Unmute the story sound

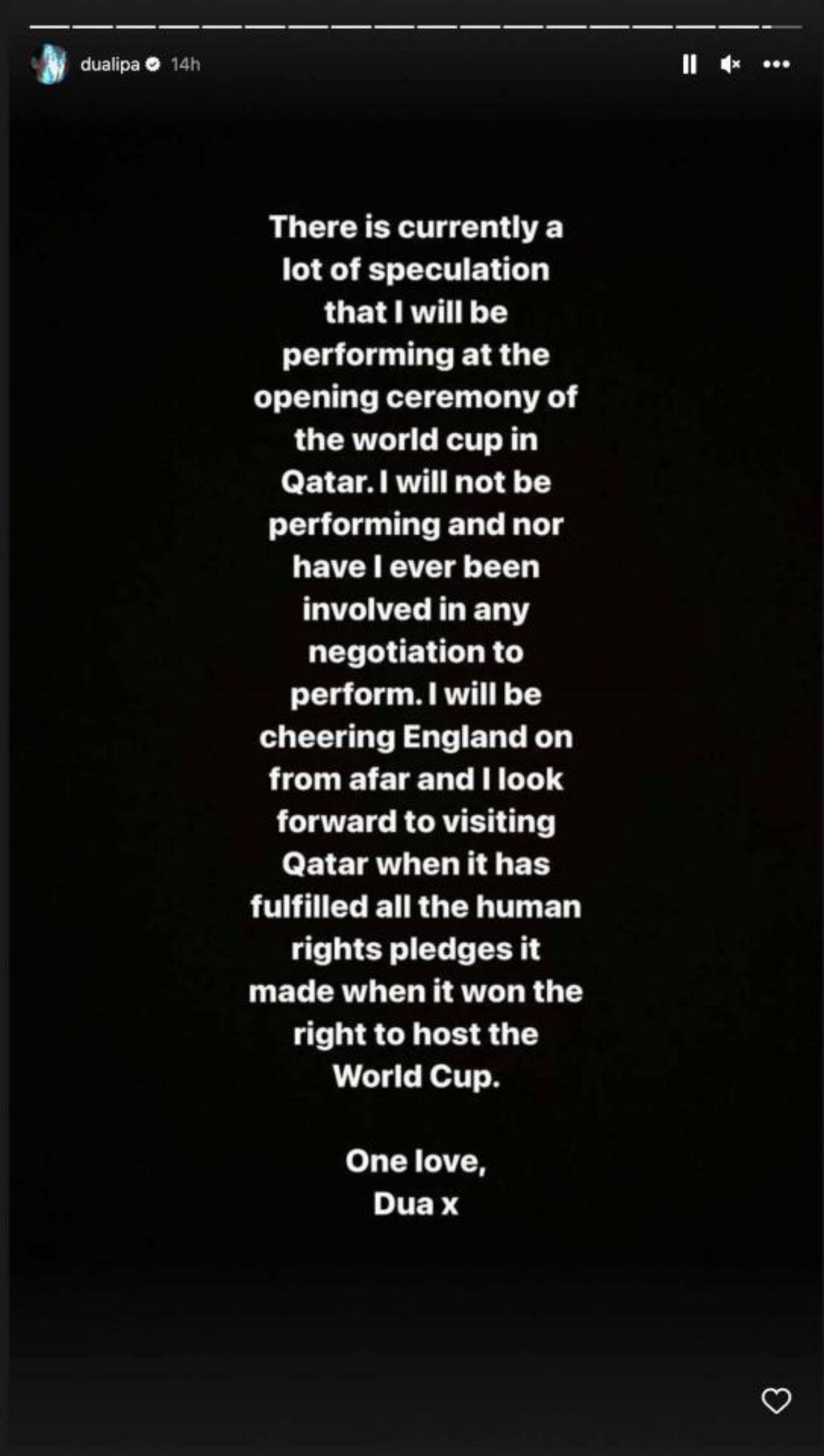click(730, 64)
